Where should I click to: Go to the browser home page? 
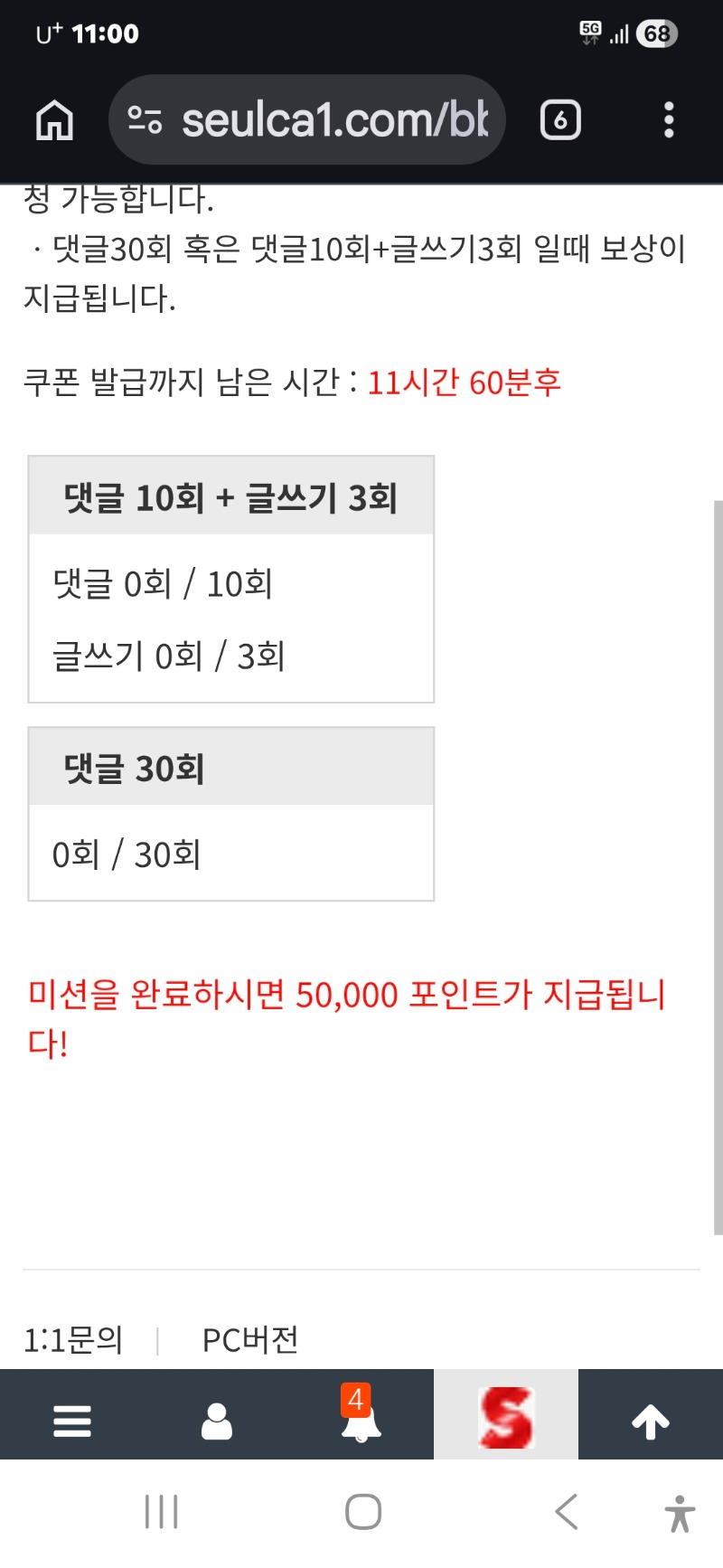coord(54,120)
